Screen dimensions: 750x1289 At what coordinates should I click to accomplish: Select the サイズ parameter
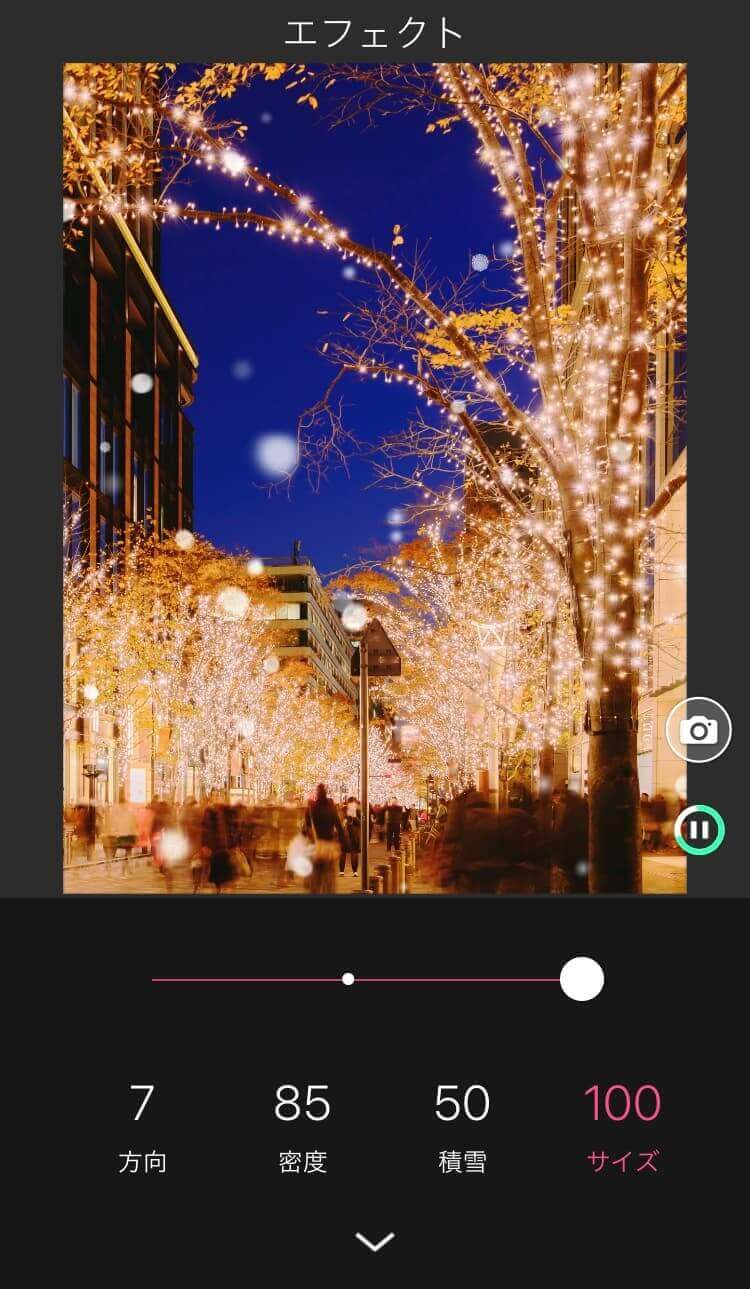tap(622, 1128)
